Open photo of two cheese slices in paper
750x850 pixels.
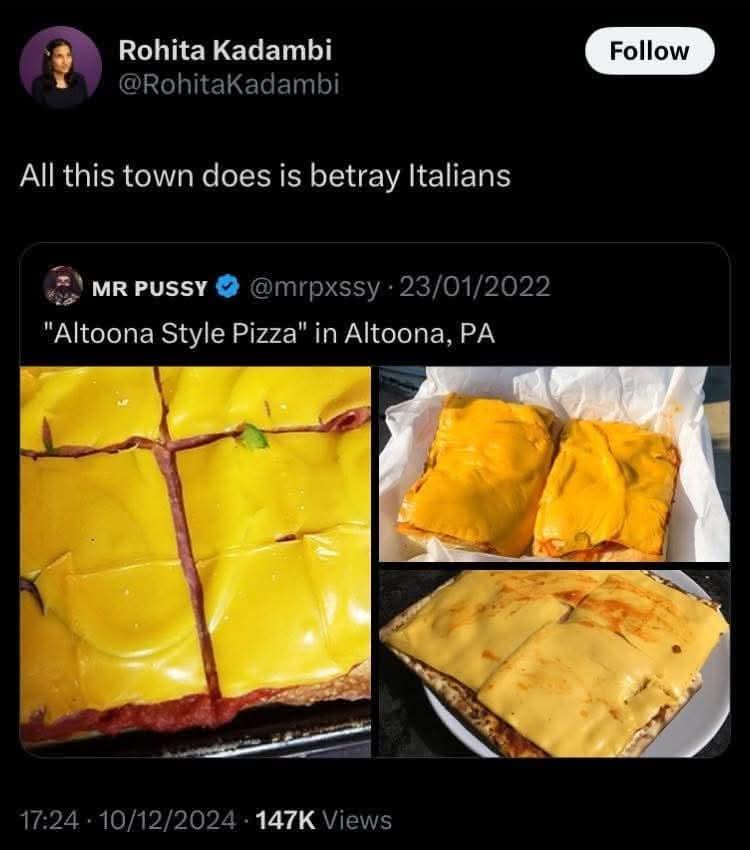click(553, 464)
